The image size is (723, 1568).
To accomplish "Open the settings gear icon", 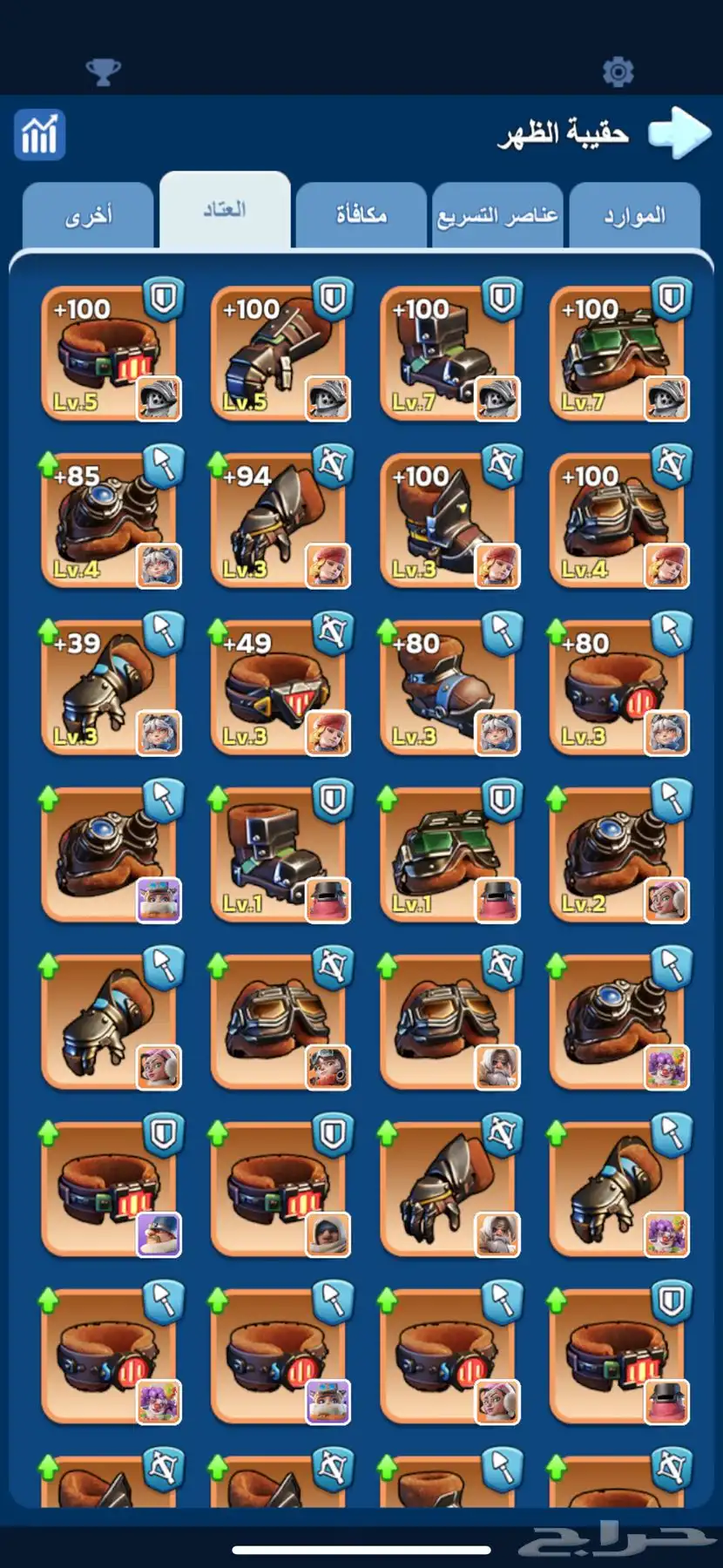I will click(x=618, y=71).
